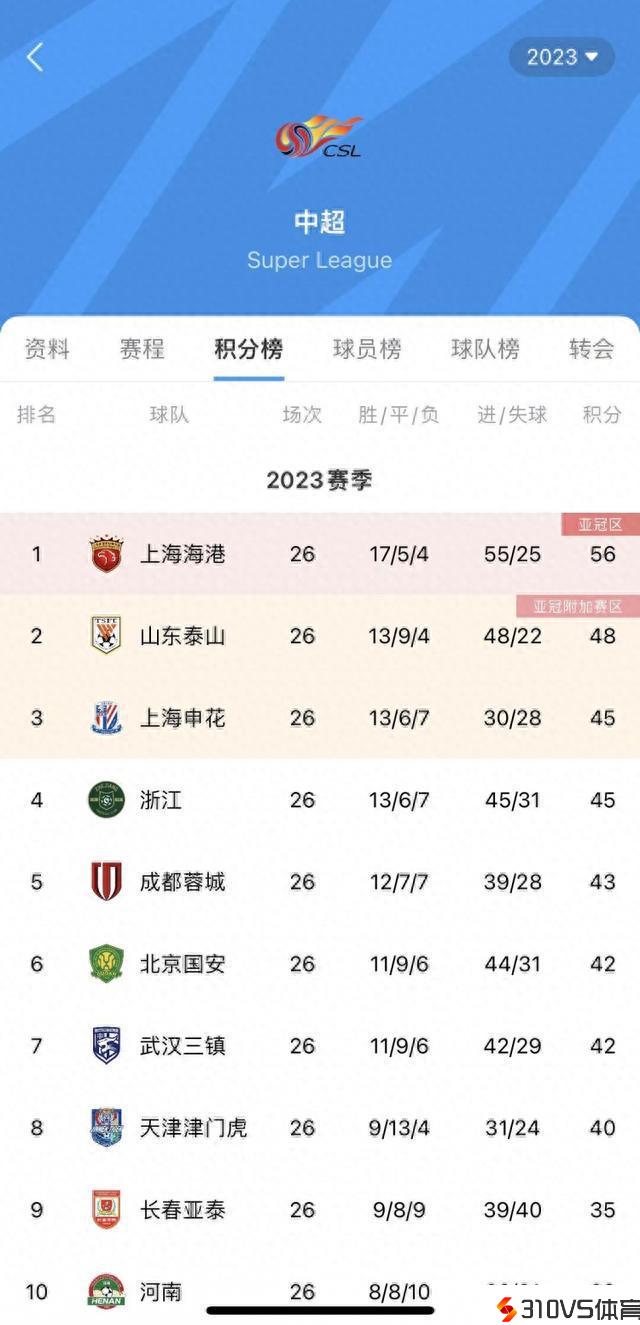Switch to the 资料 tab
640x1325 pixels.
[x=47, y=349]
